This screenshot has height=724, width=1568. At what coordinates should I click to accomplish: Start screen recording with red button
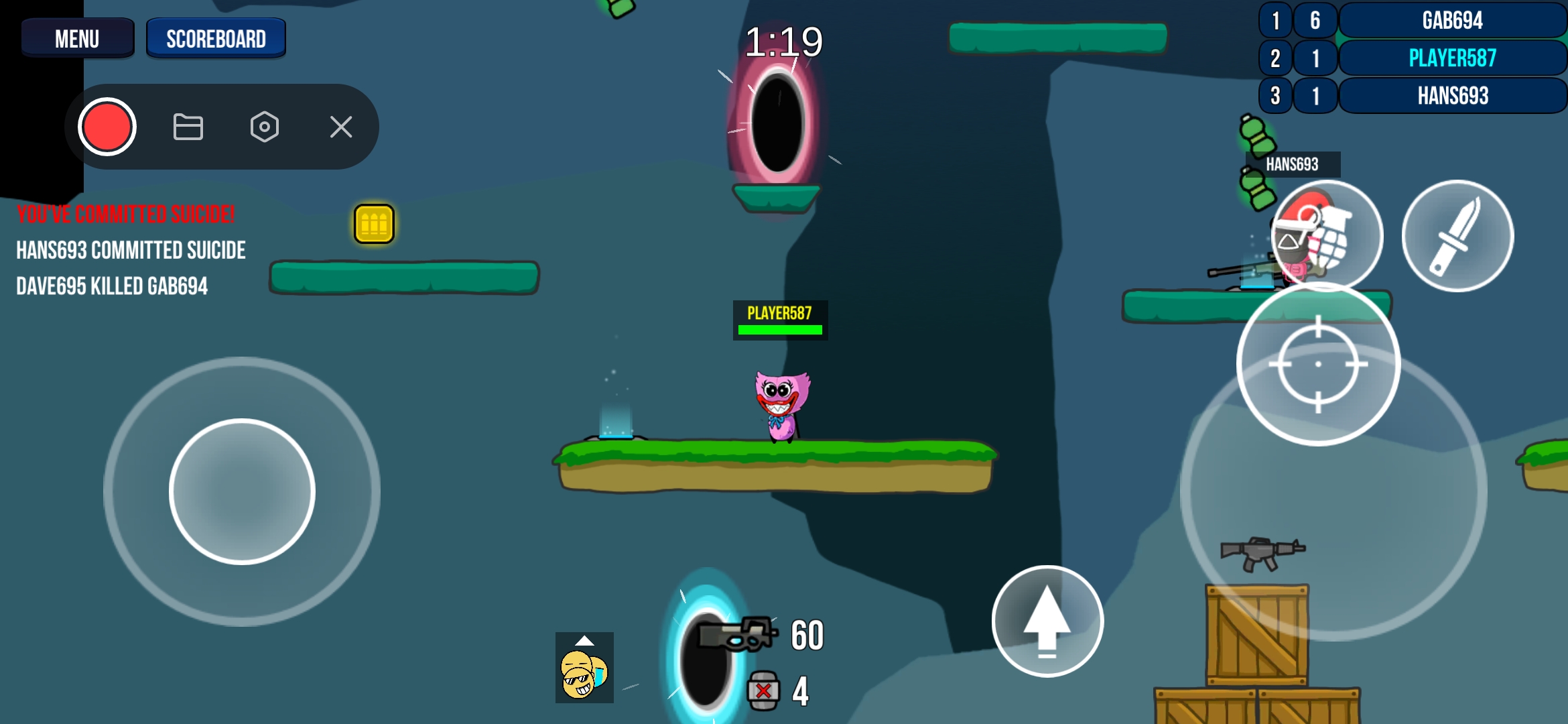pyautogui.click(x=107, y=127)
